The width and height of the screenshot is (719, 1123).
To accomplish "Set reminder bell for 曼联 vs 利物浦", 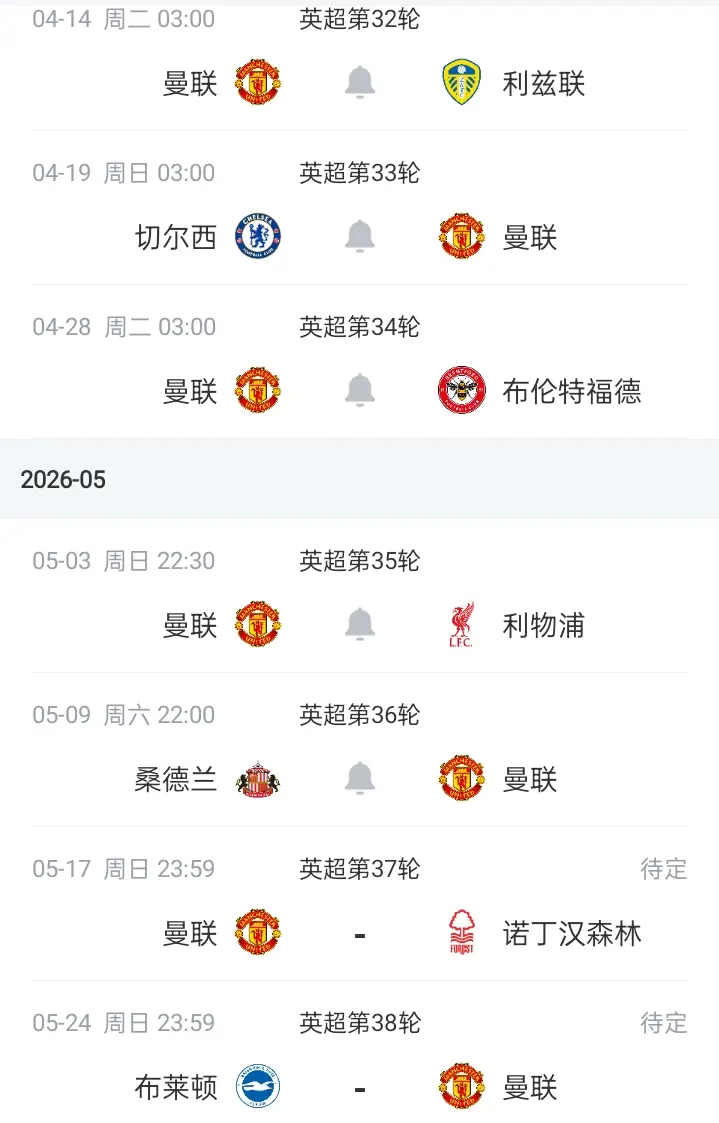I will tap(360, 625).
